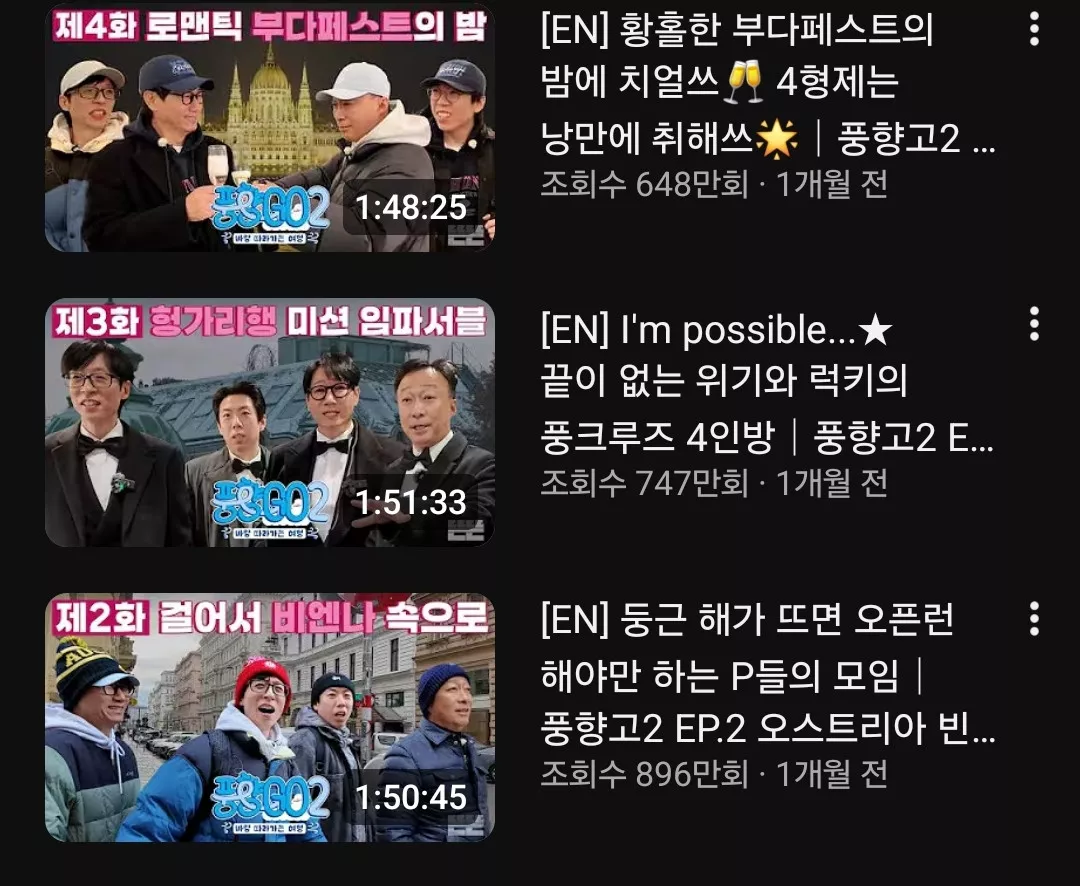The height and width of the screenshot is (886, 1080).
Task: Tap the three-dot menu for 풍향고2 EP.2 video
Action: [1034, 619]
